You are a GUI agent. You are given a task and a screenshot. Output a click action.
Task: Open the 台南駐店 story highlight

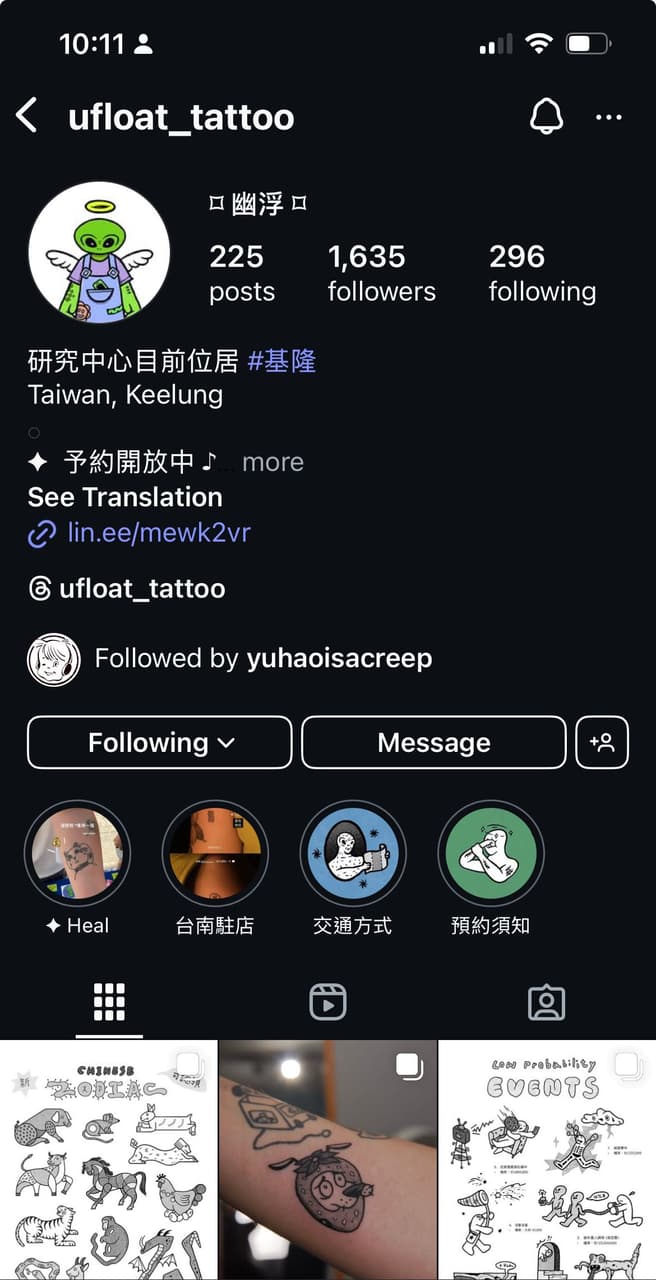(x=215, y=853)
